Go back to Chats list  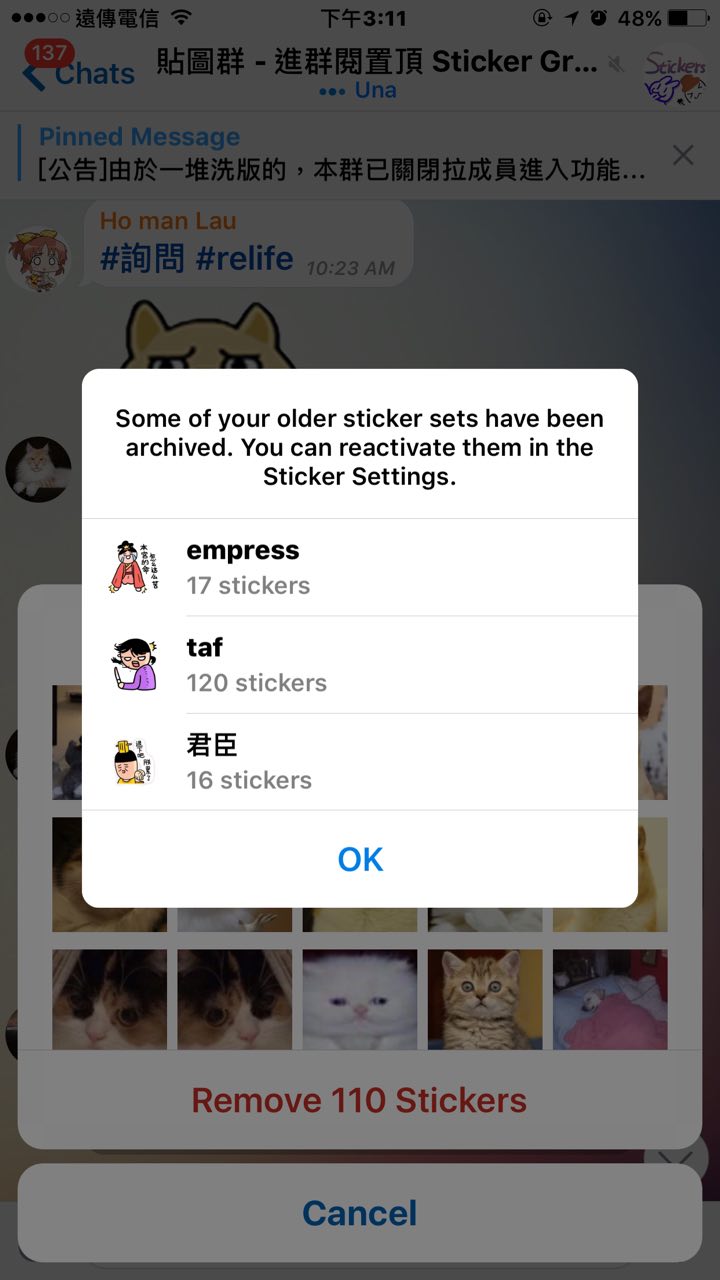tap(80, 73)
